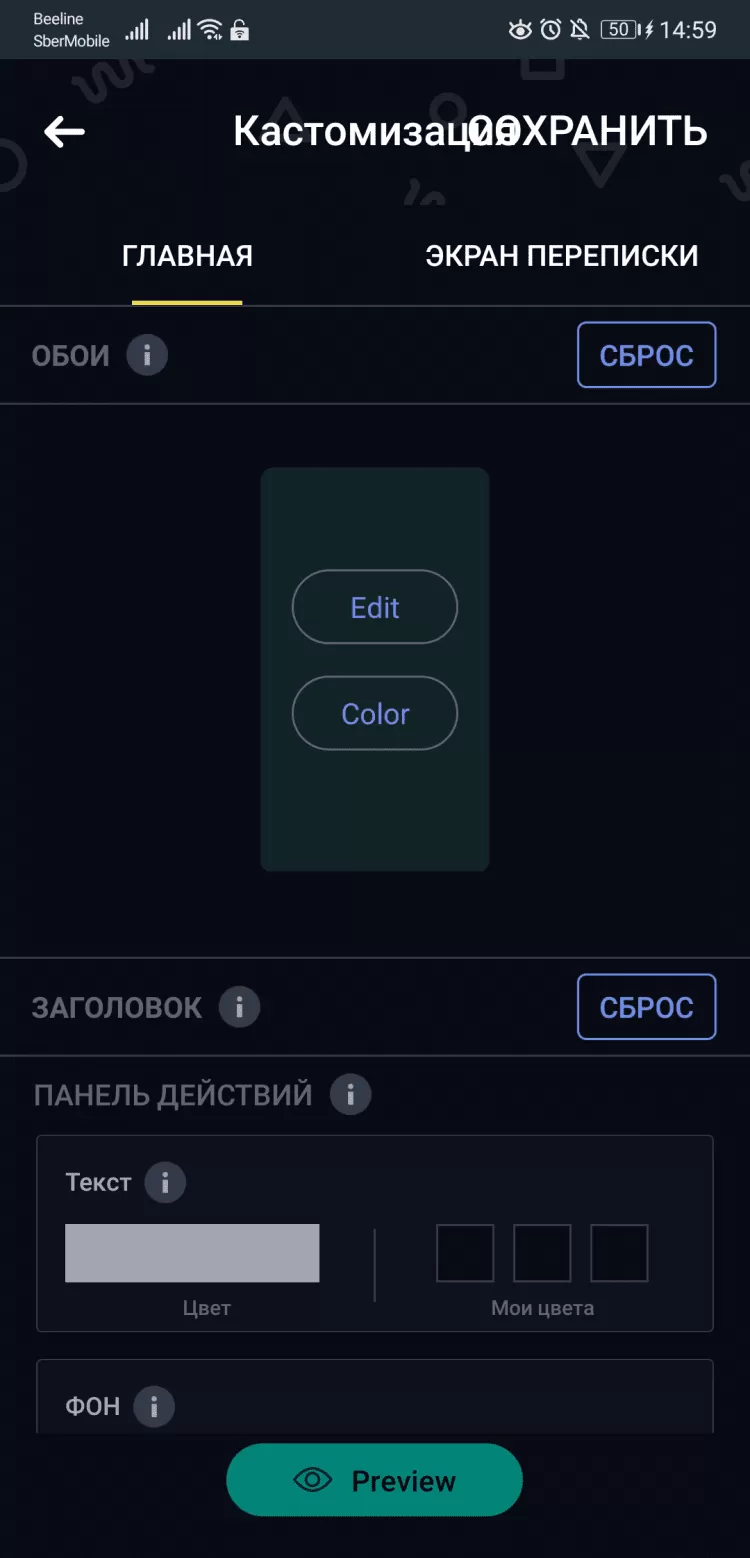Tap Color on the wallpaper preview

tap(375, 714)
